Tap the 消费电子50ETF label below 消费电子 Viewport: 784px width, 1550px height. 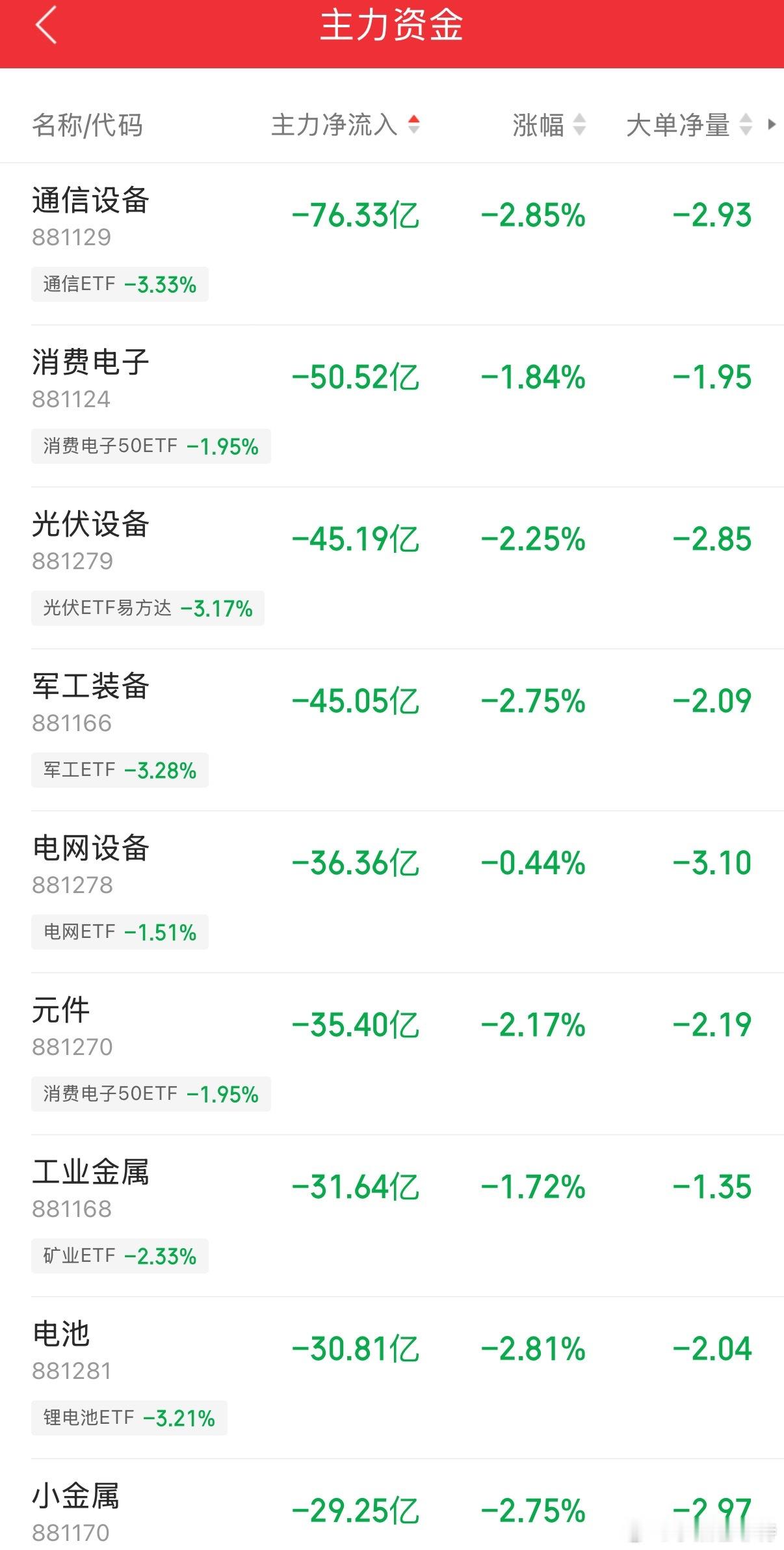[x=152, y=446]
